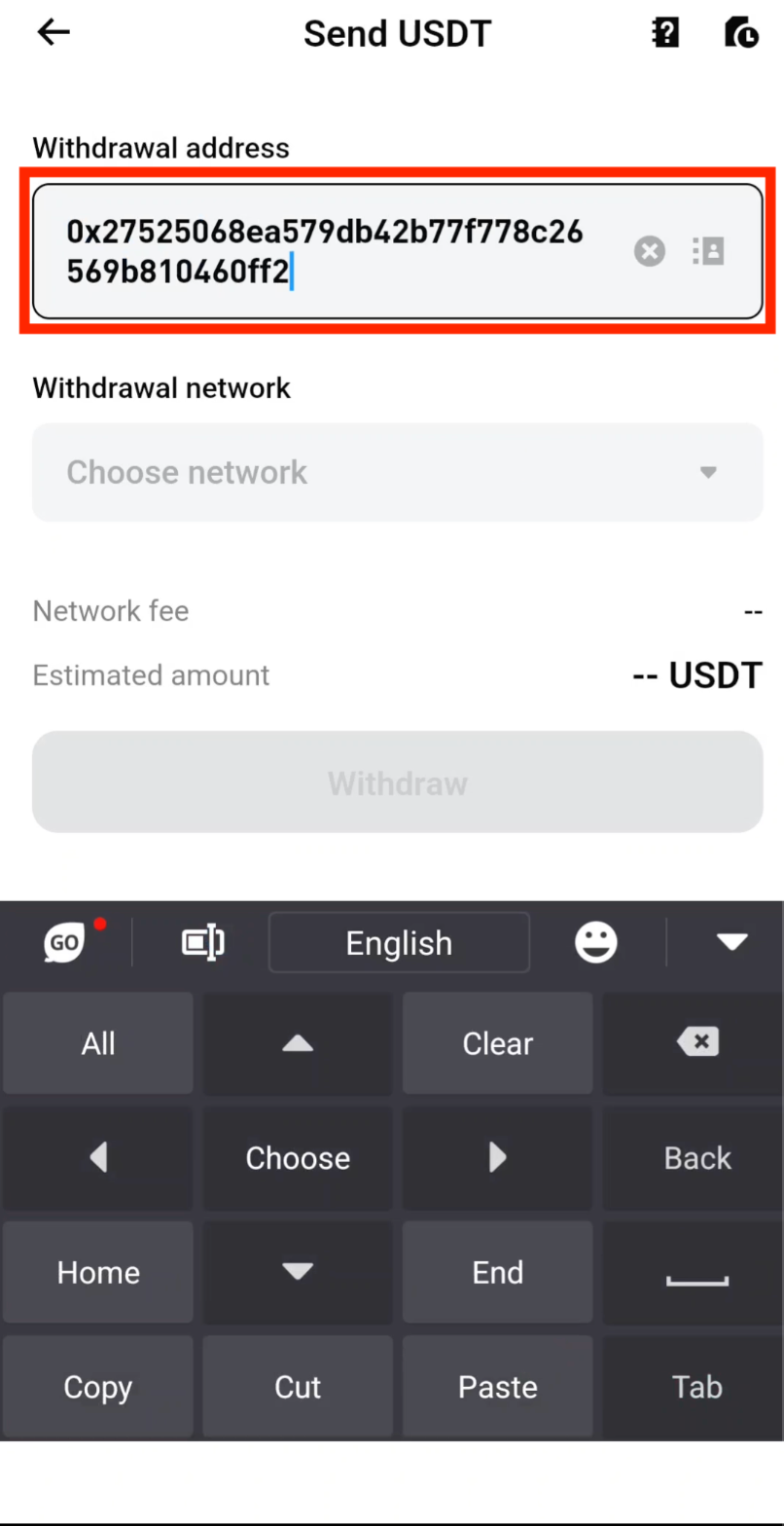Open the emoji picker on the keyboard
The image size is (784, 1526).
click(595, 942)
